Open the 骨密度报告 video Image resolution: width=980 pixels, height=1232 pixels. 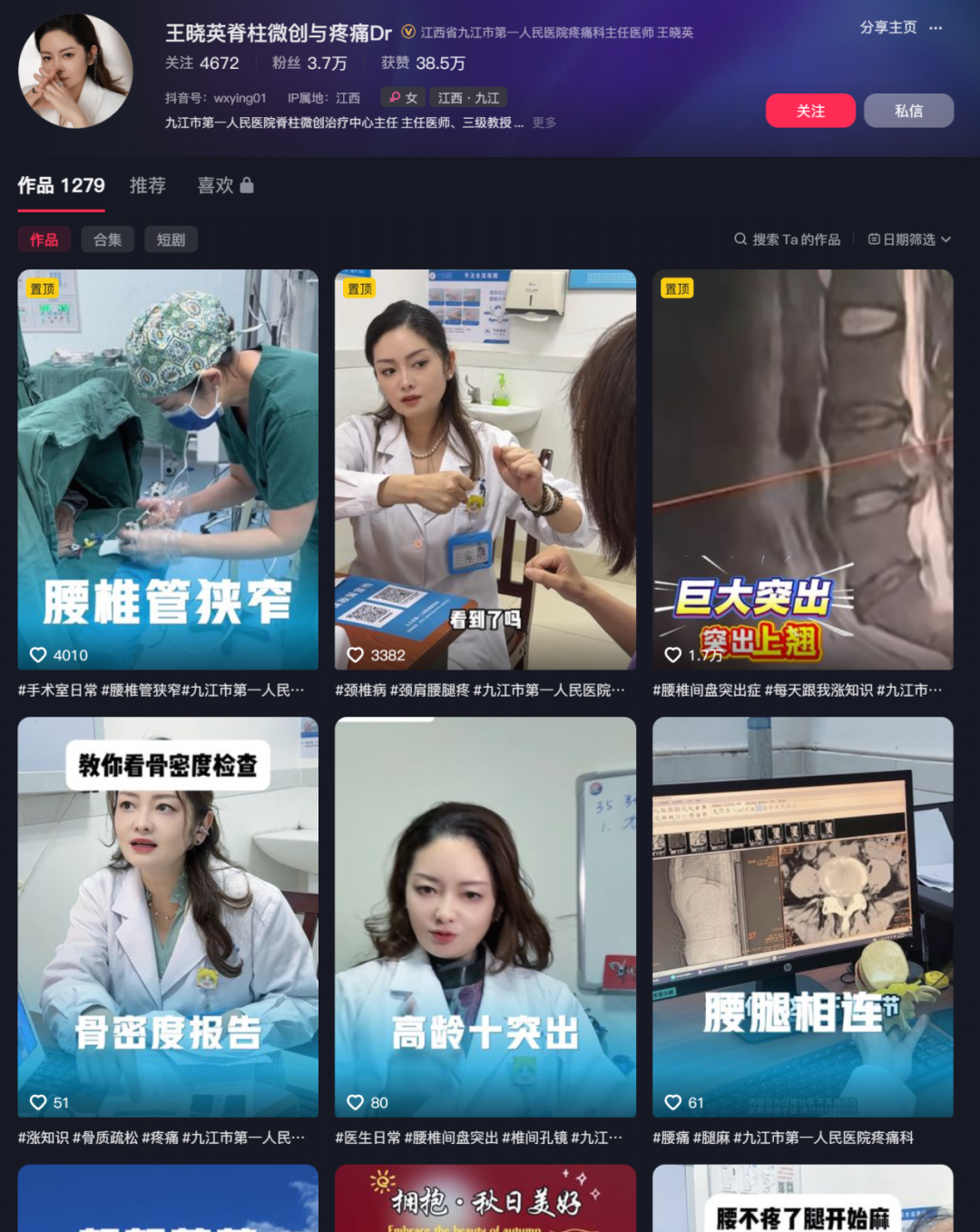click(168, 916)
